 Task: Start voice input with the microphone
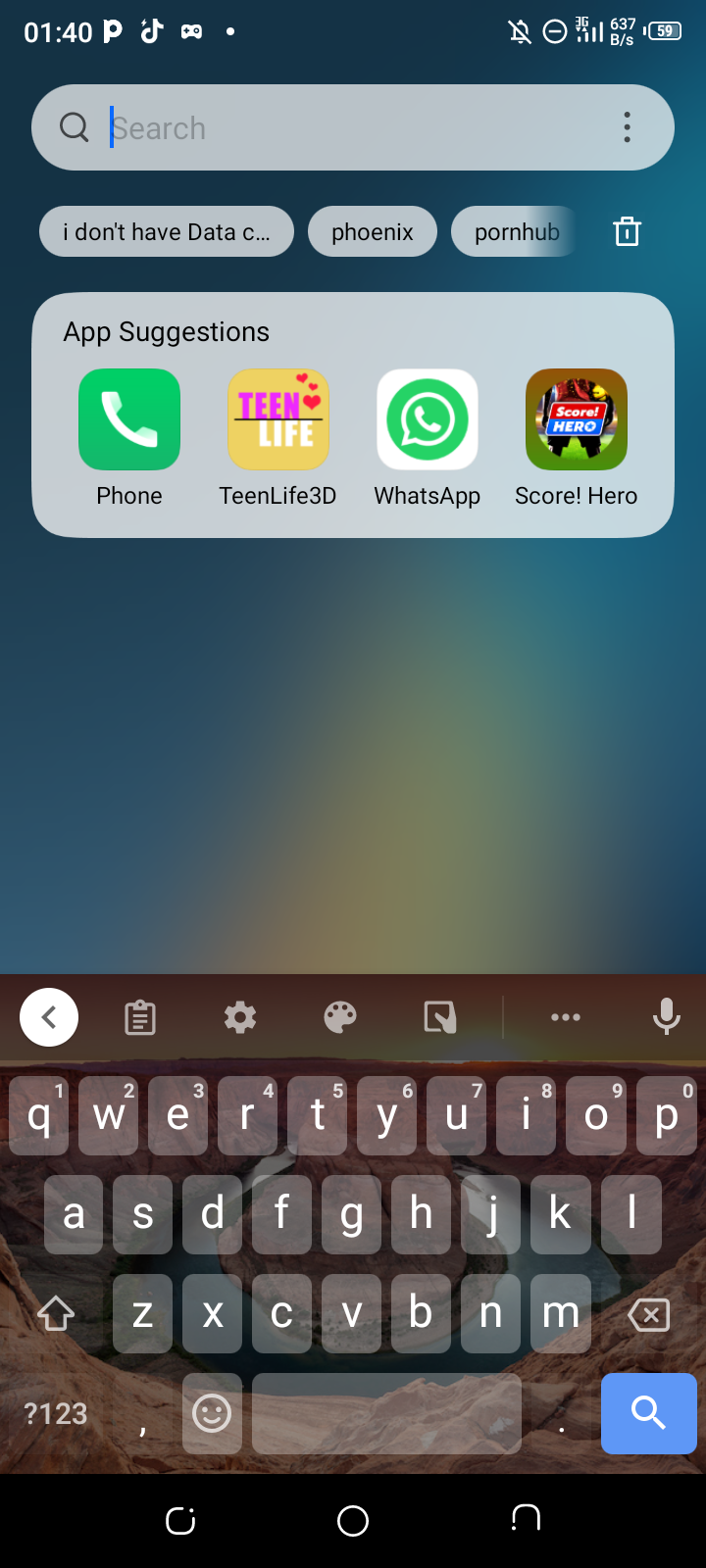point(667,1017)
